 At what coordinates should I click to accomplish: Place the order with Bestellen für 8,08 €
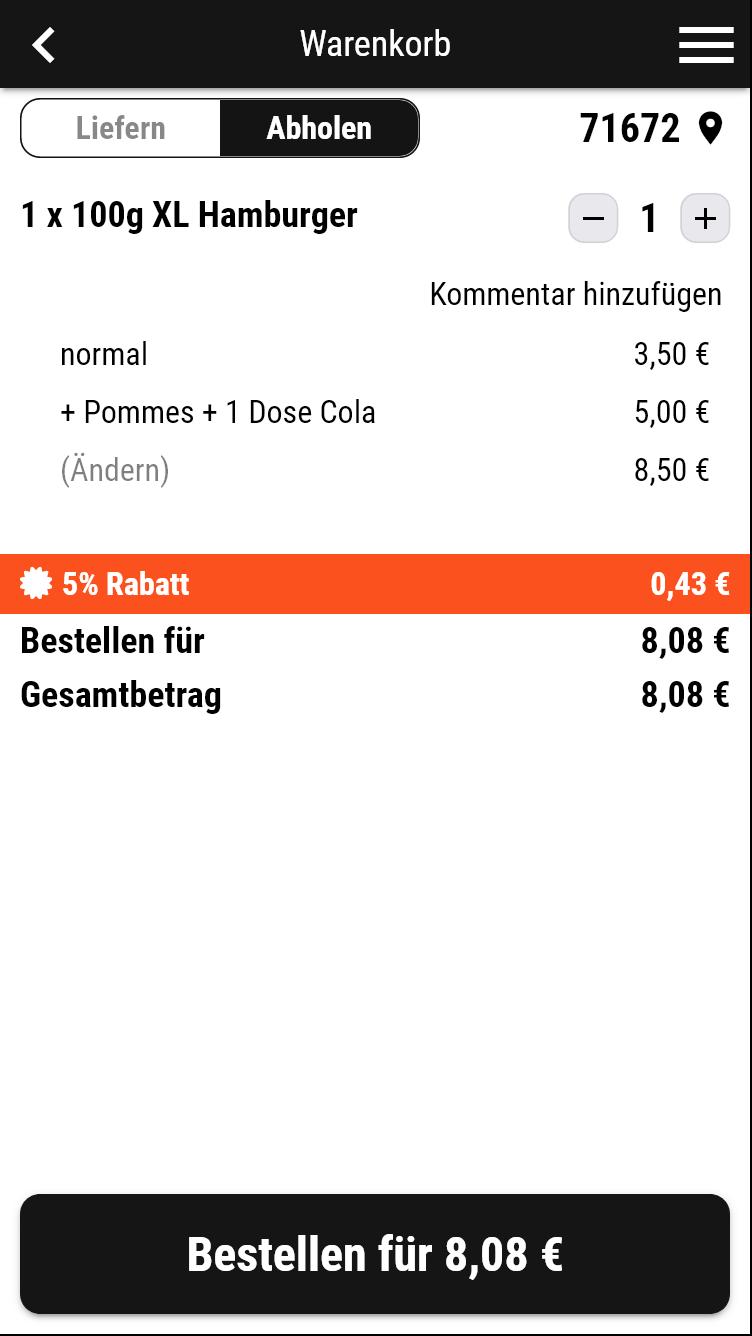point(375,1254)
